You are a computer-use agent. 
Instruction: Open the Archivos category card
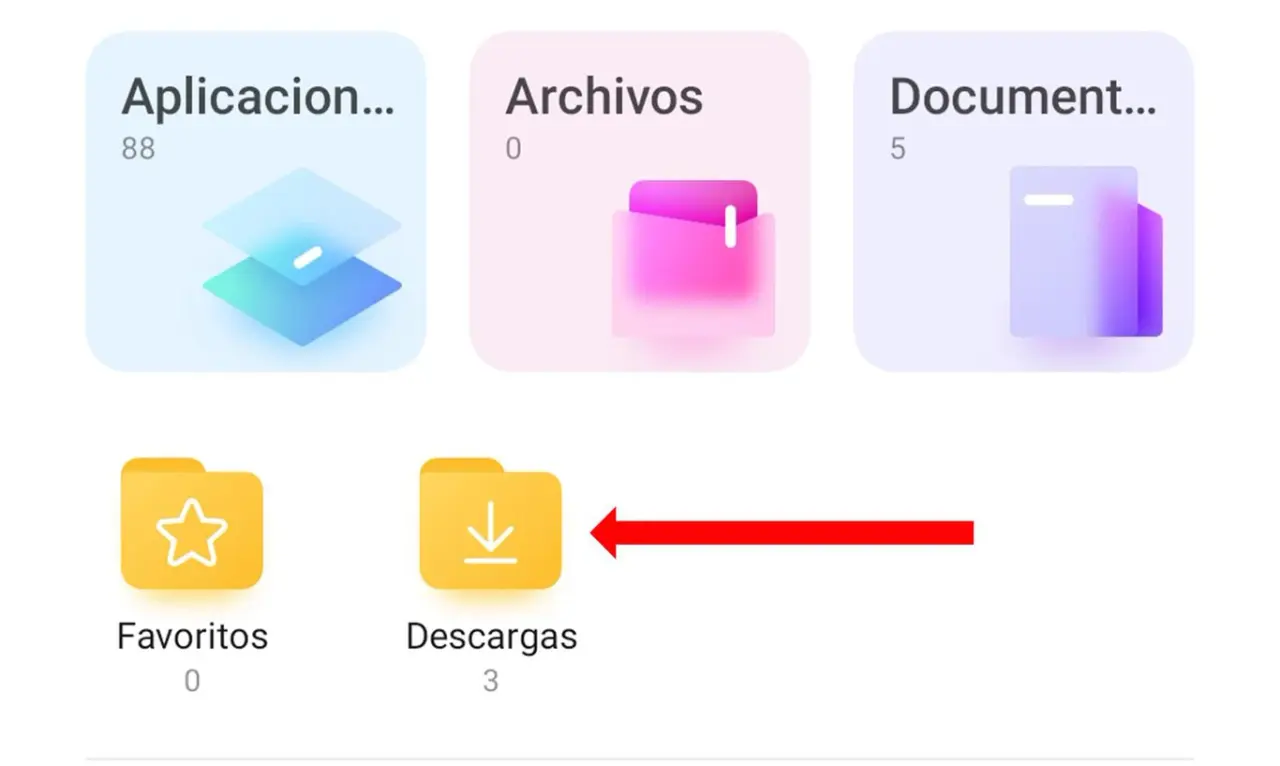tap(639, 202)
